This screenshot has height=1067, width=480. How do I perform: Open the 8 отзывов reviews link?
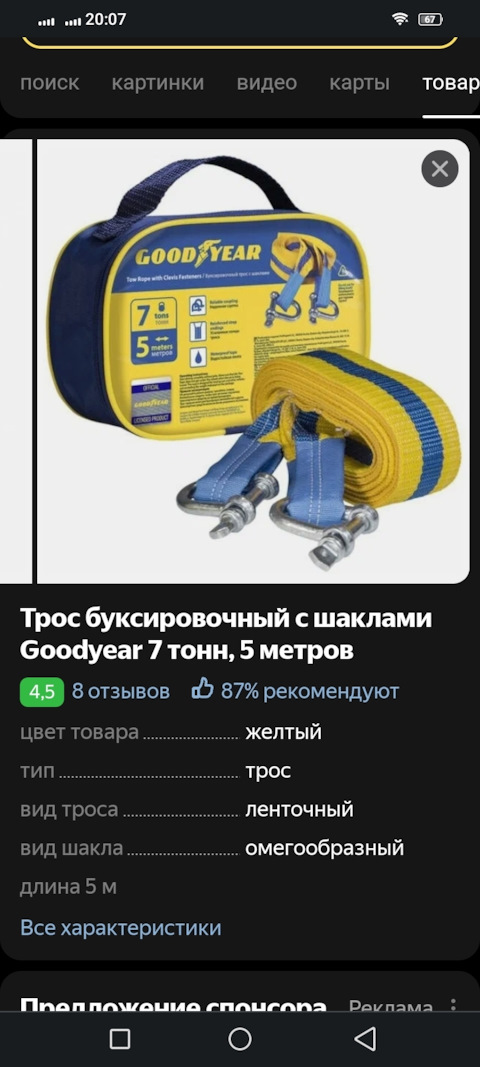pos(121,691)
